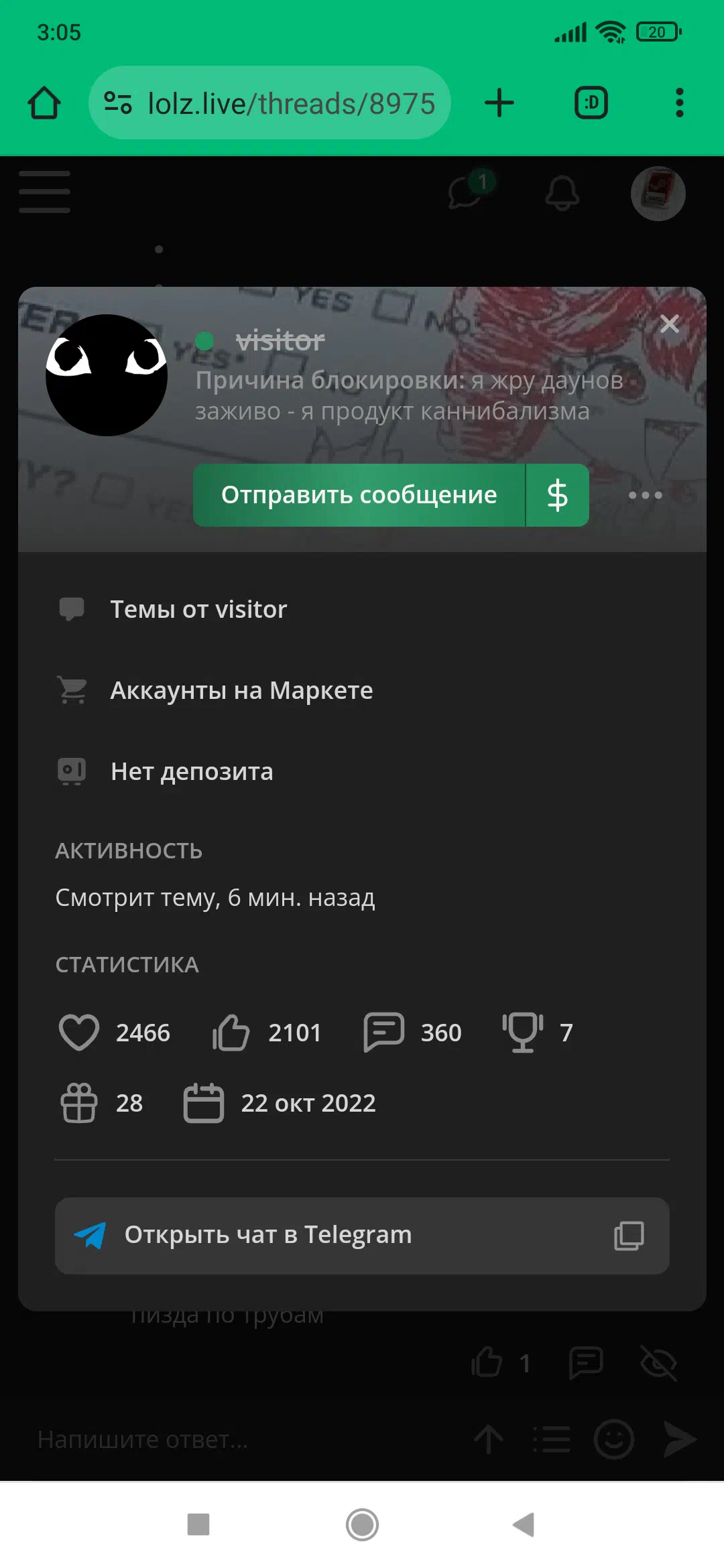Screen dimensions: 724x1568
Task: Open the browser three-dot menu
Action: click(x=680, y=103)
